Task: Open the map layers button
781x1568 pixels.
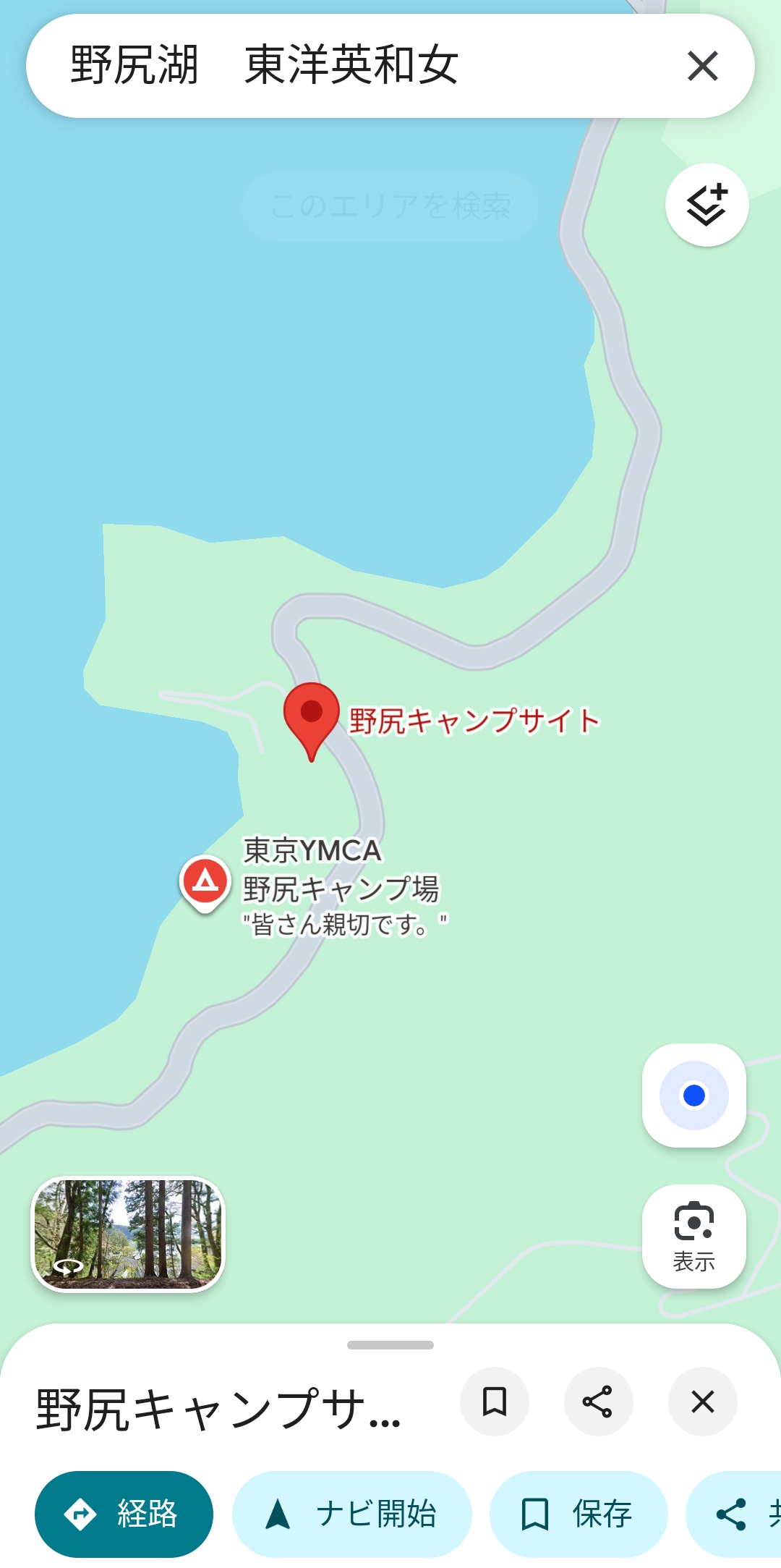Action: (x=707, y=205)
